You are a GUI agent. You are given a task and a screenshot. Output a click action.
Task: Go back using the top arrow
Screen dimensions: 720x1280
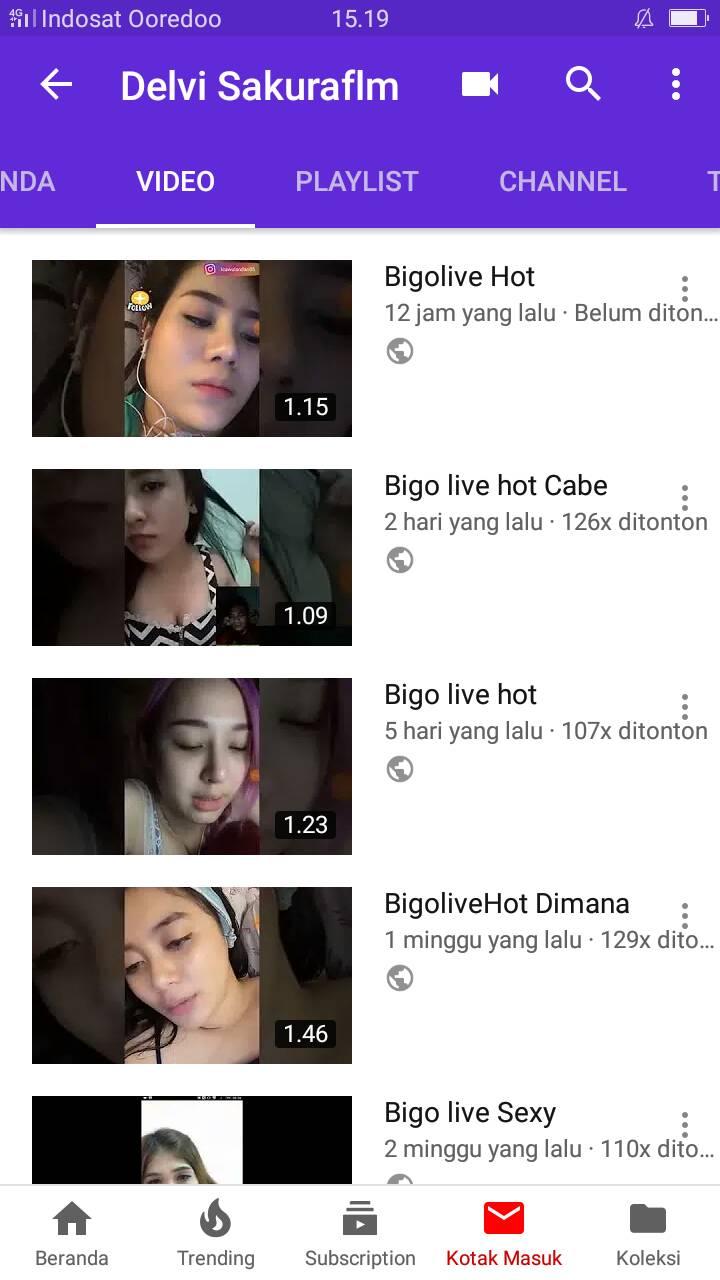(x=56, y=85)
